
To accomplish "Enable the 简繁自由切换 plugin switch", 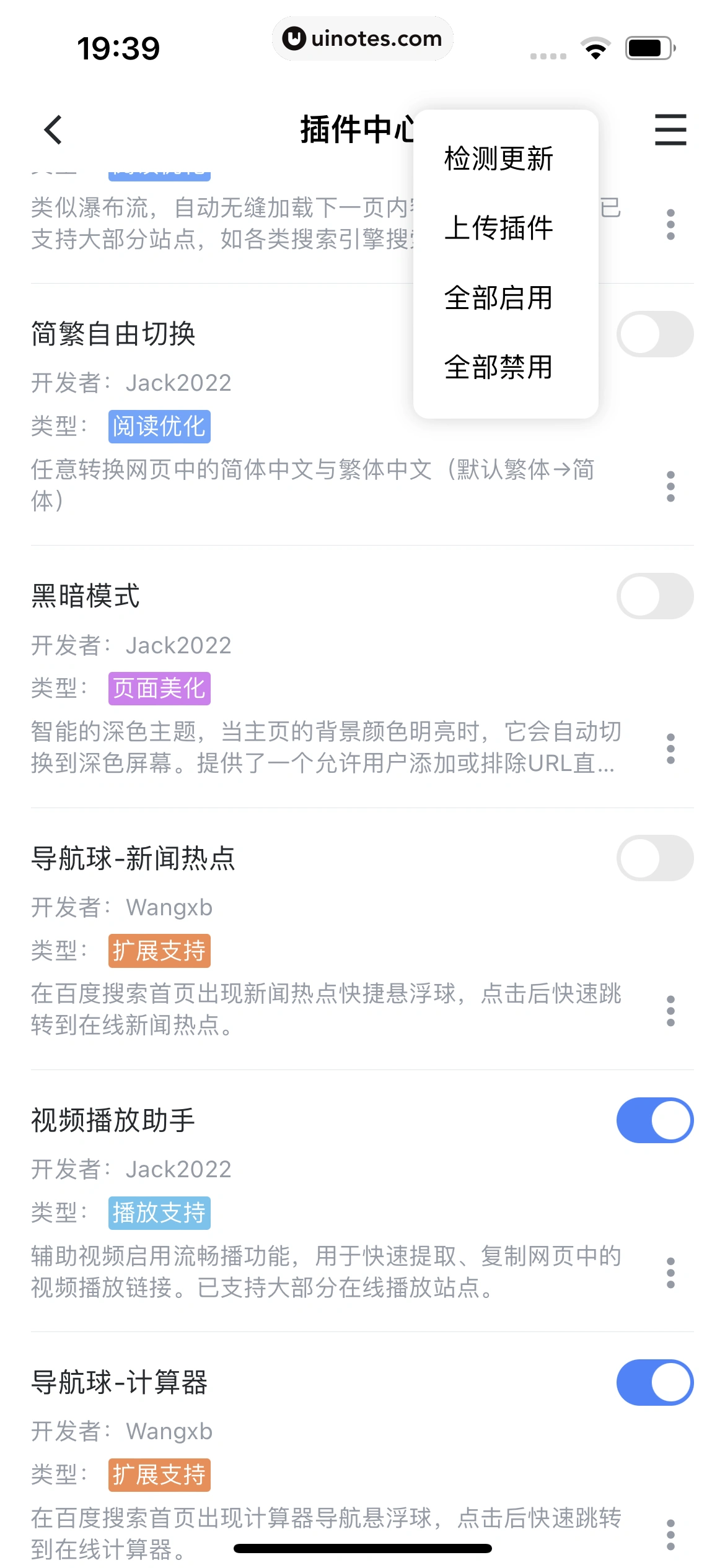I will pos(654,334).
